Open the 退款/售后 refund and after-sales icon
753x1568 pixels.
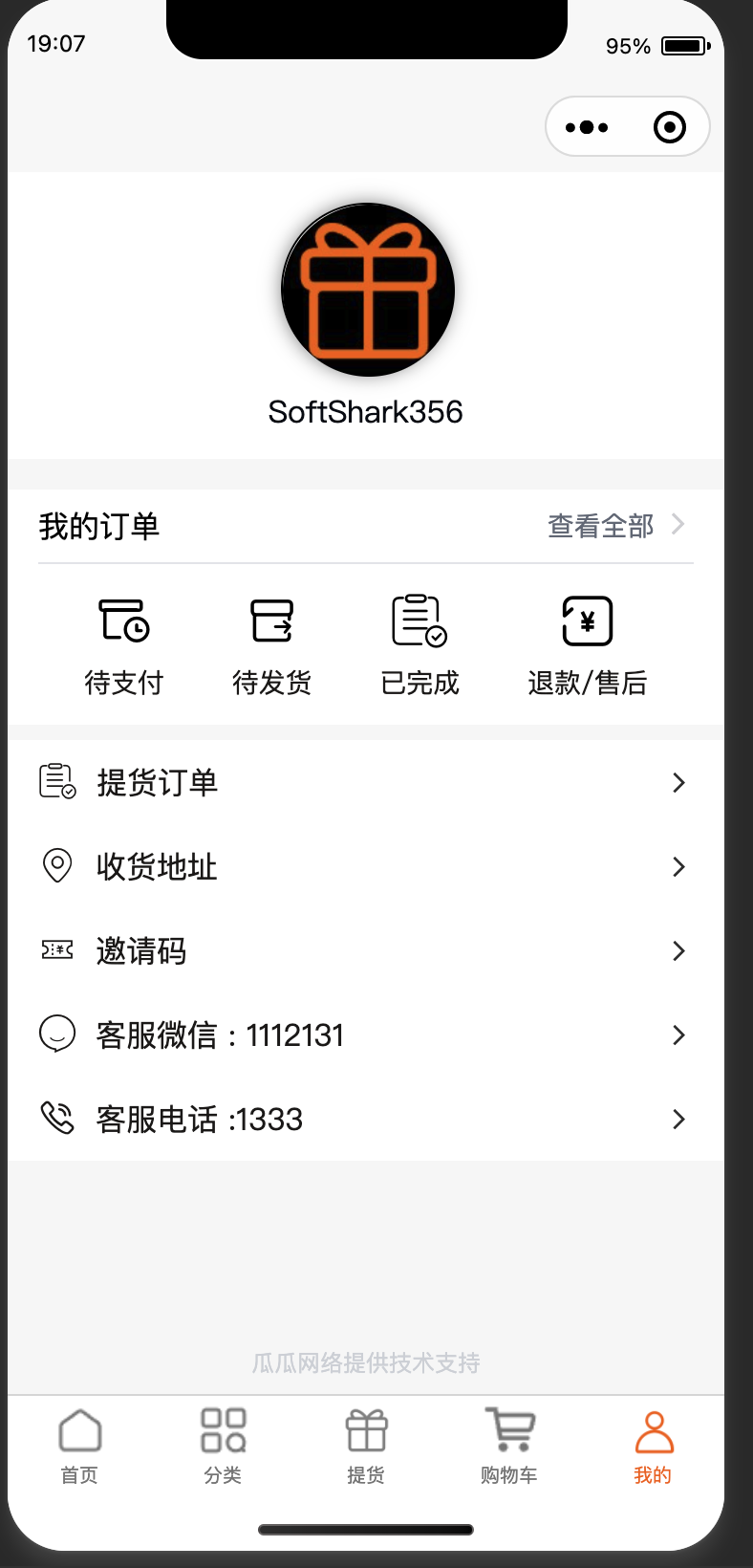587,620
